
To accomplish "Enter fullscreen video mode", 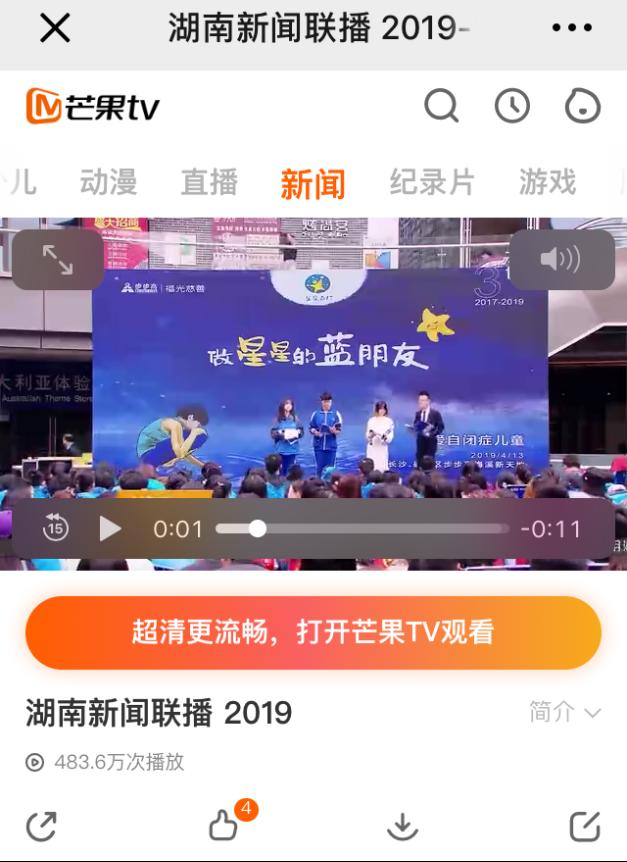I will coord(57,260).
